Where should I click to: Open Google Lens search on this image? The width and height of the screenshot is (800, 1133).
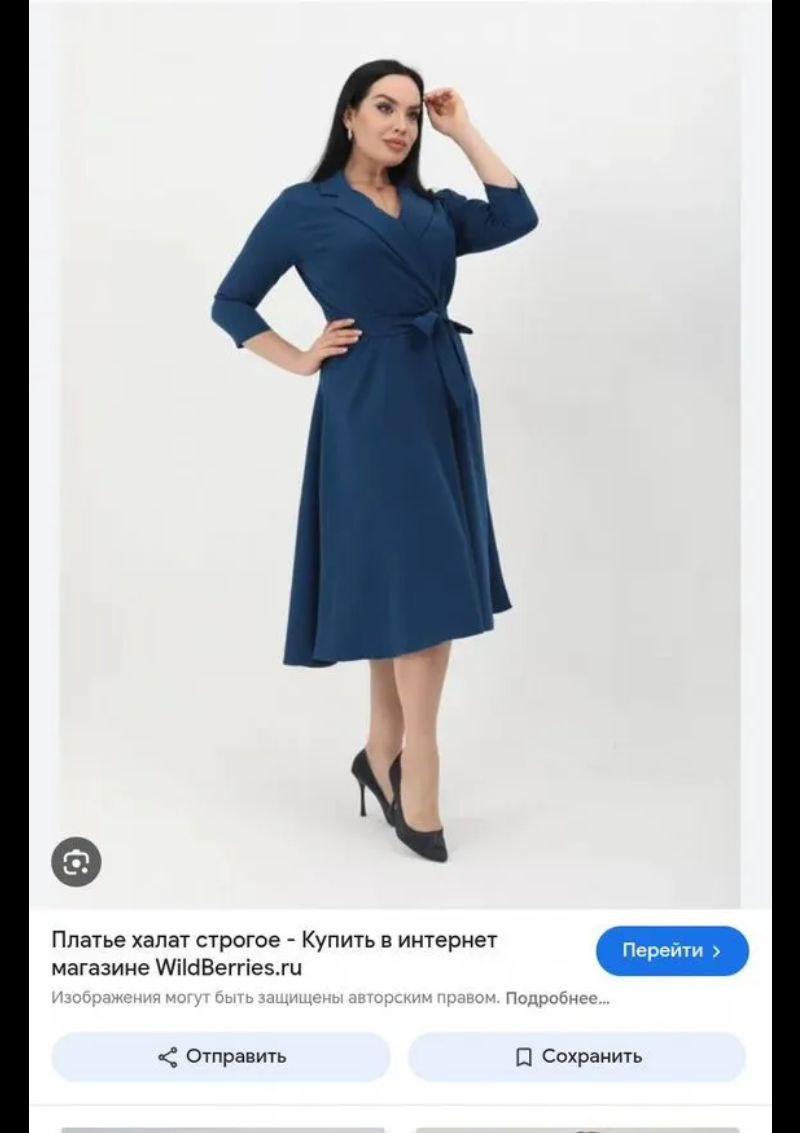coord(76,861)
